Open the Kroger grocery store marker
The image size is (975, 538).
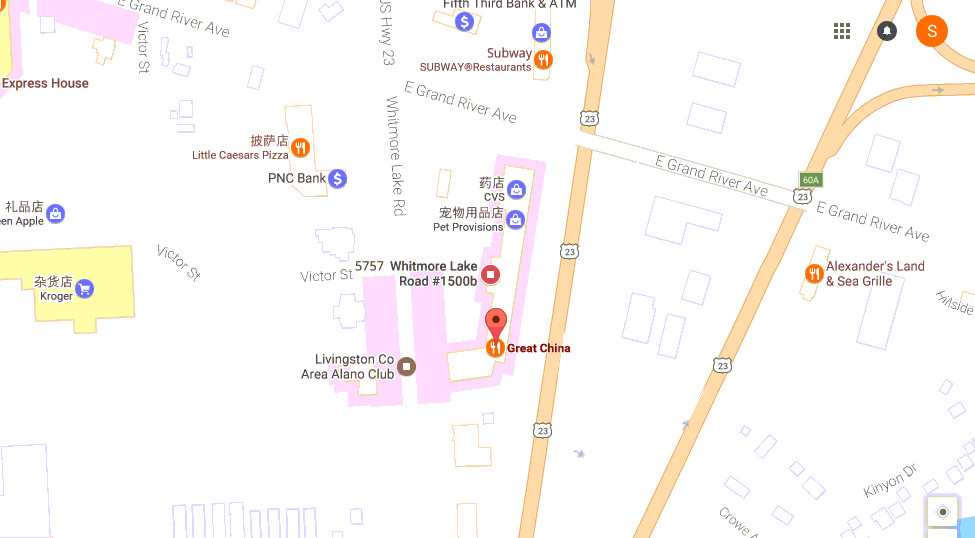(x=84, y=289)
